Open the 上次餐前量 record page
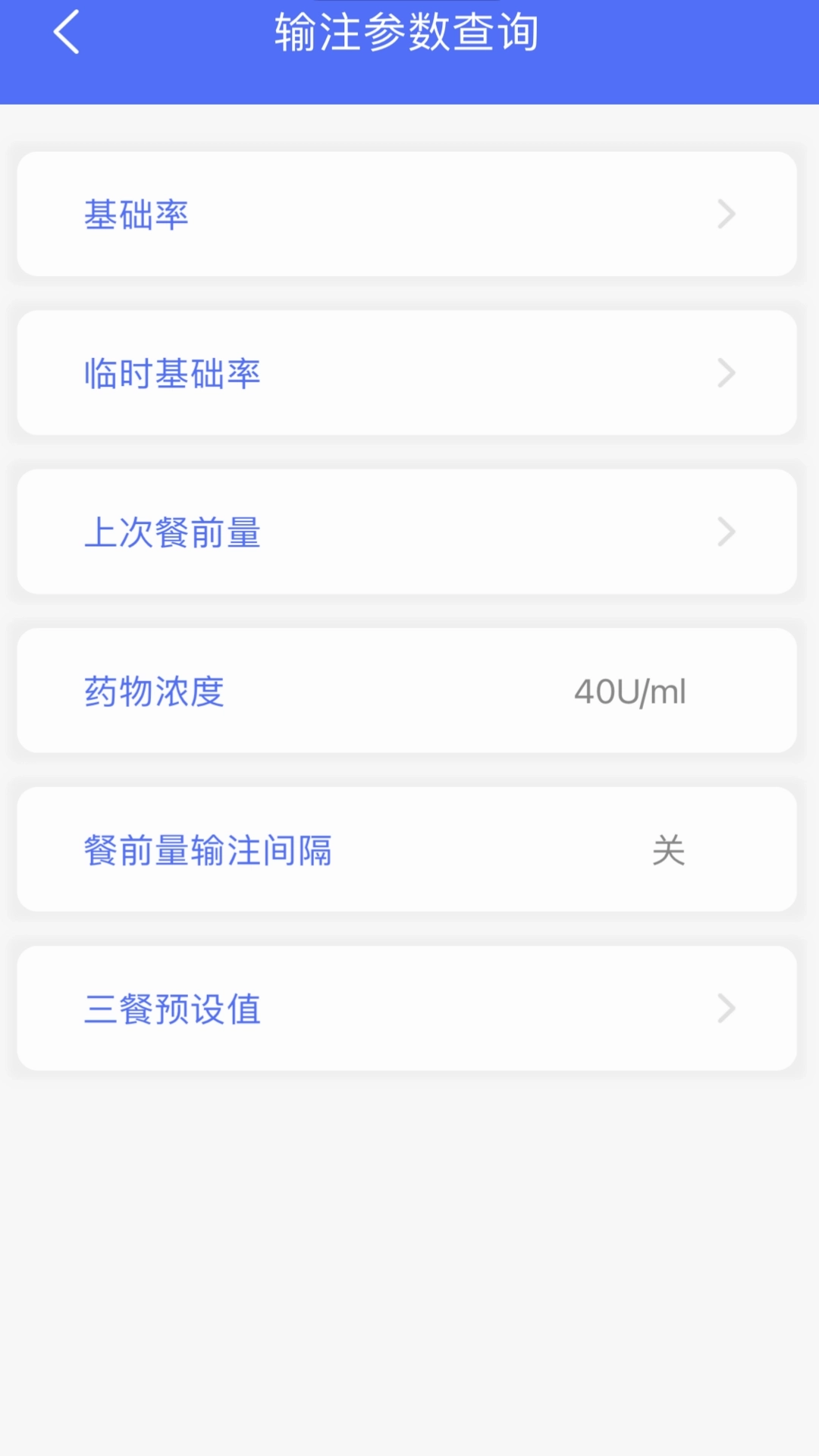819x1456 pixels. click(x=409, y=532)
